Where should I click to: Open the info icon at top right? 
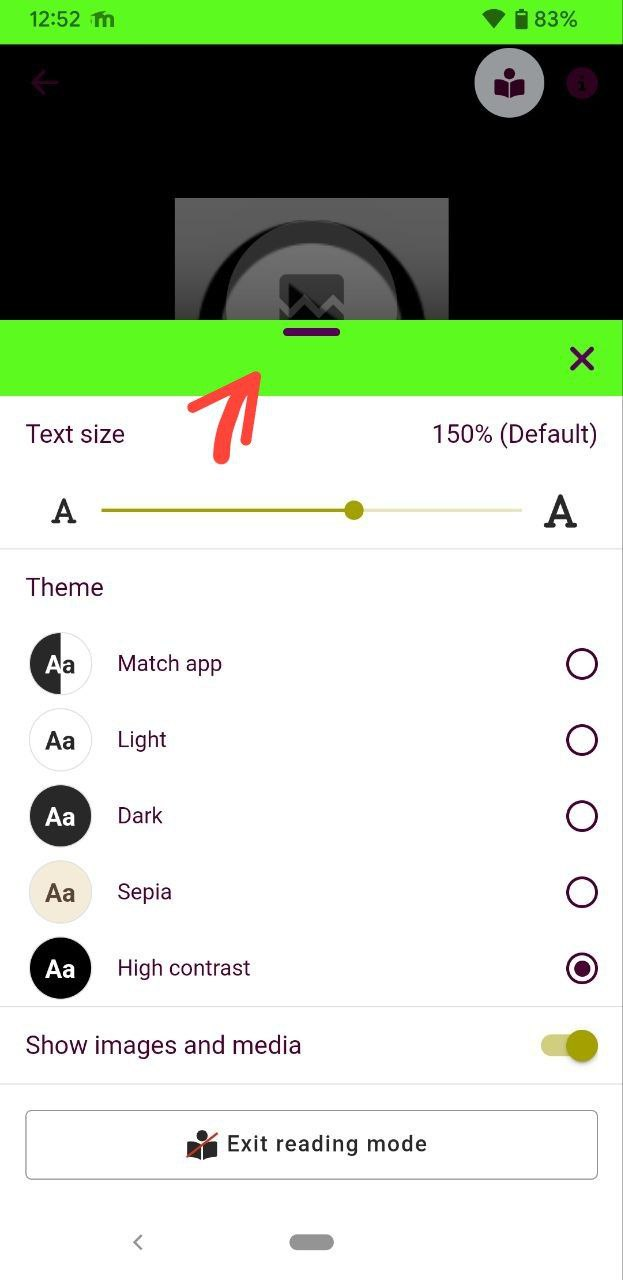click(581, 83)
